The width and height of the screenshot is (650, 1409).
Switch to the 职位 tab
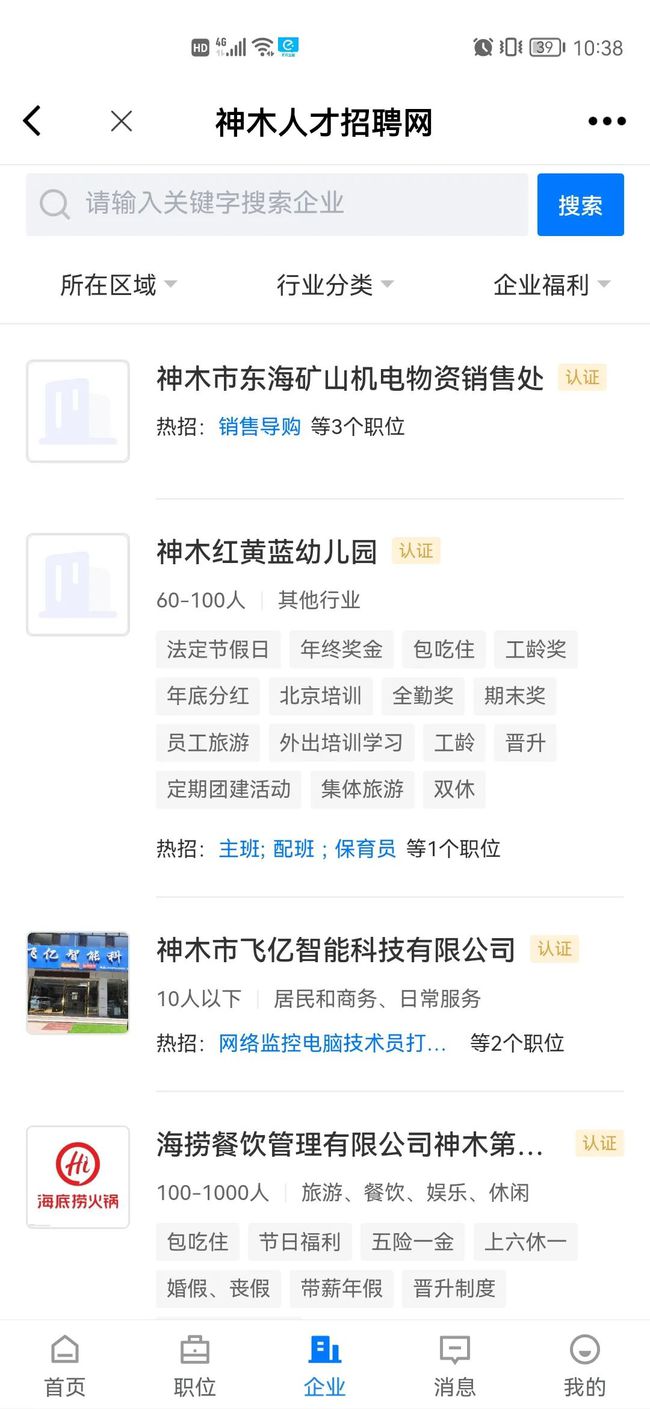[195, 1366]
